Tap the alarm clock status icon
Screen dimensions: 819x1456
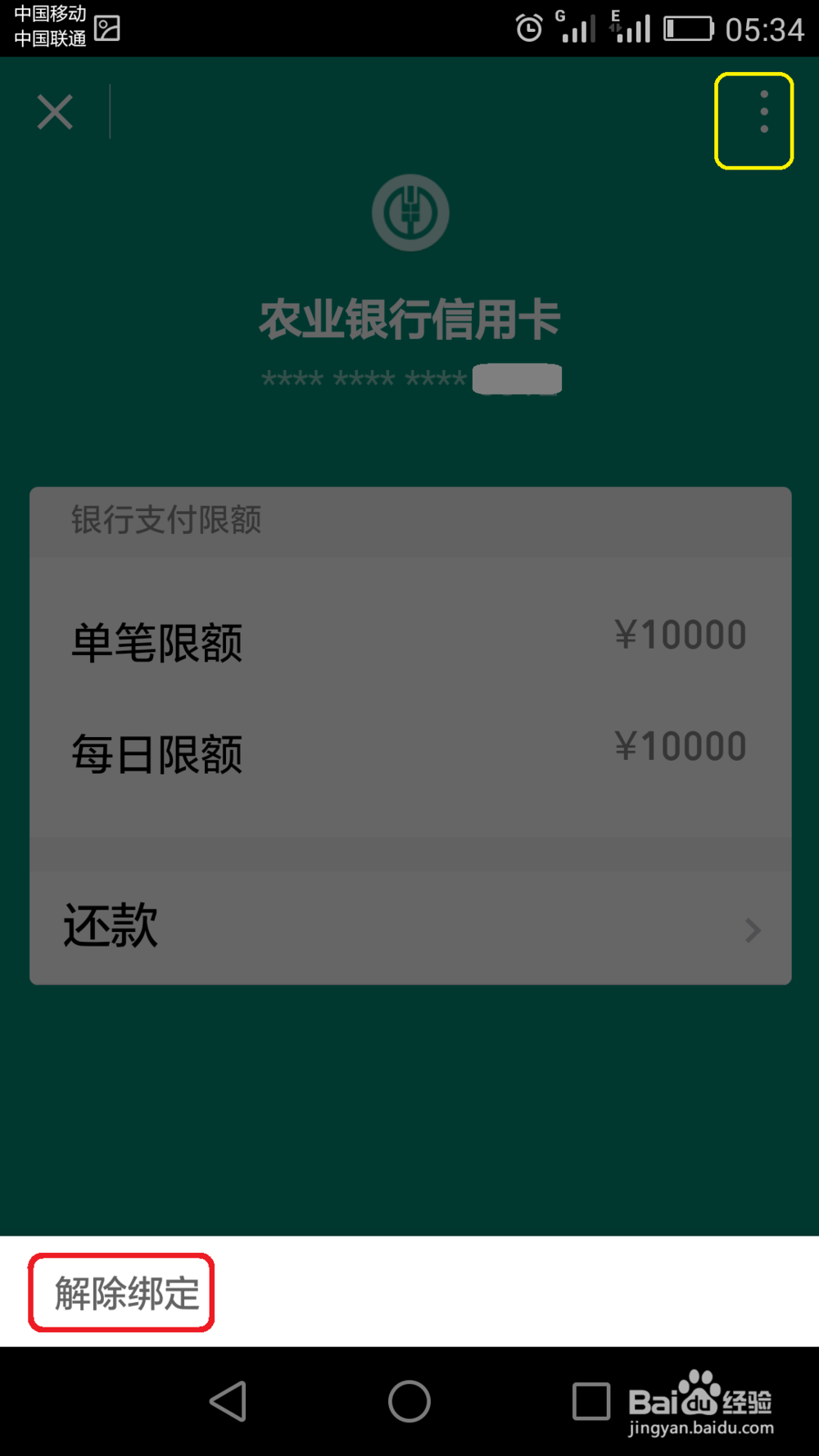(x=529, y=26)
